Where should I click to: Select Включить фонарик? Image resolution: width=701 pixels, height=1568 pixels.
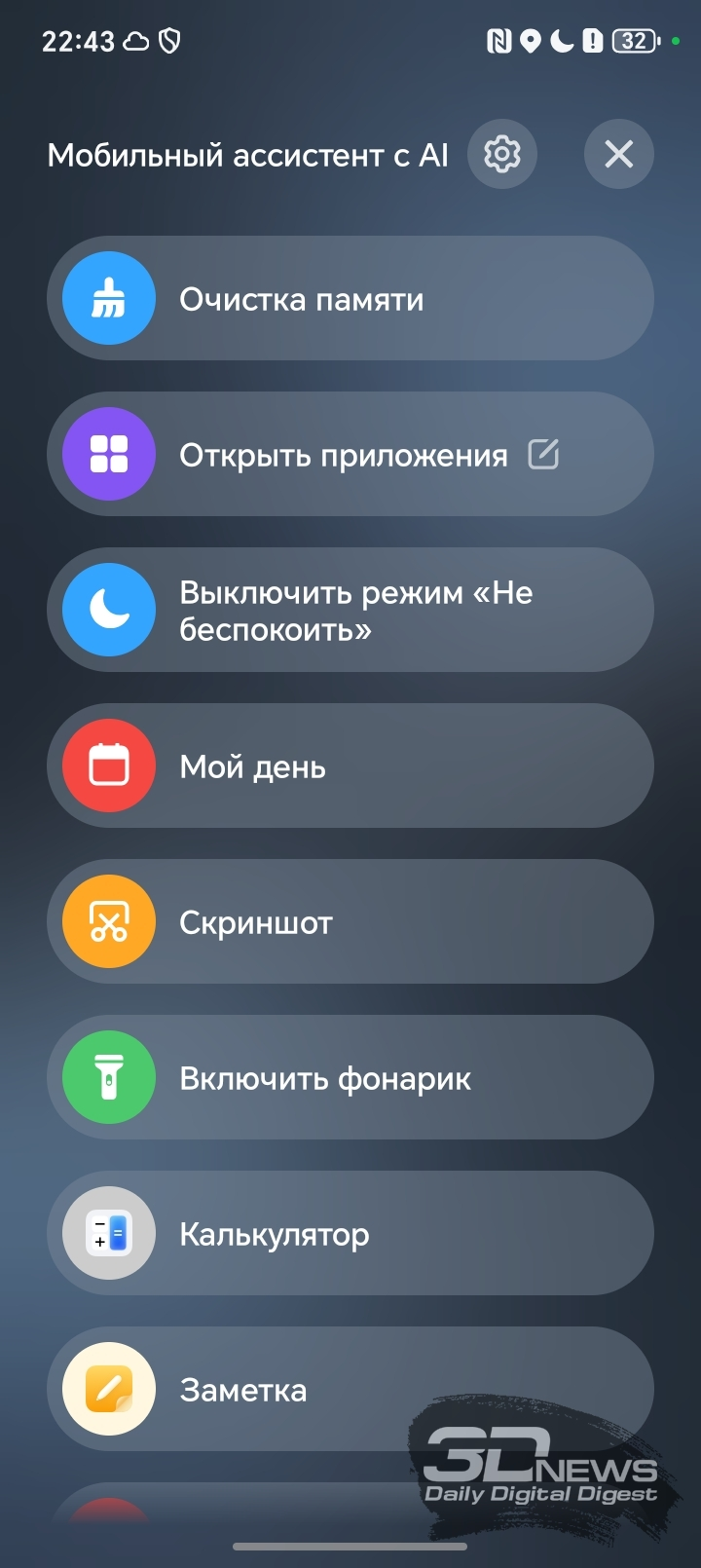pos(350,1078)
